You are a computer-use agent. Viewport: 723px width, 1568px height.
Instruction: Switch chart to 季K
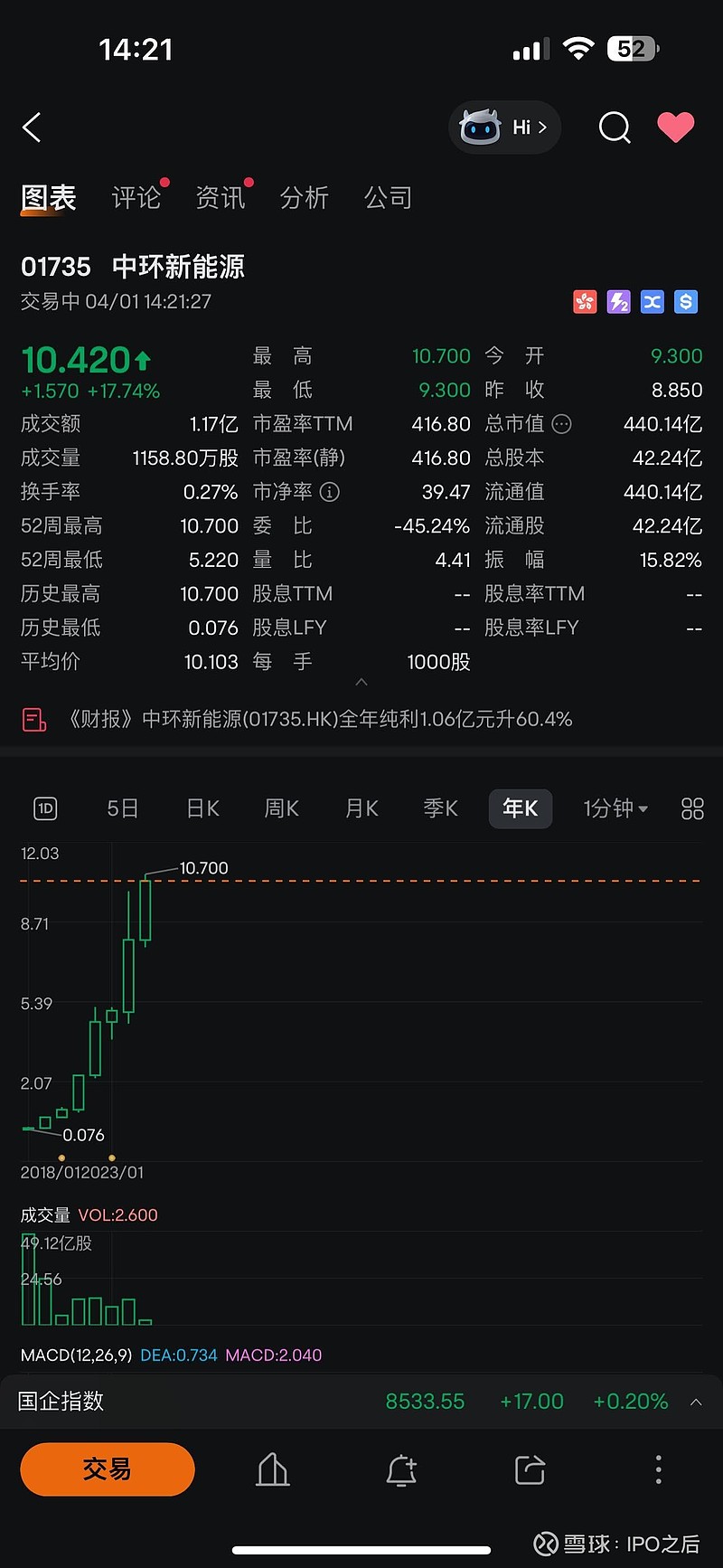pyautogui.click(x=440, y=808)
